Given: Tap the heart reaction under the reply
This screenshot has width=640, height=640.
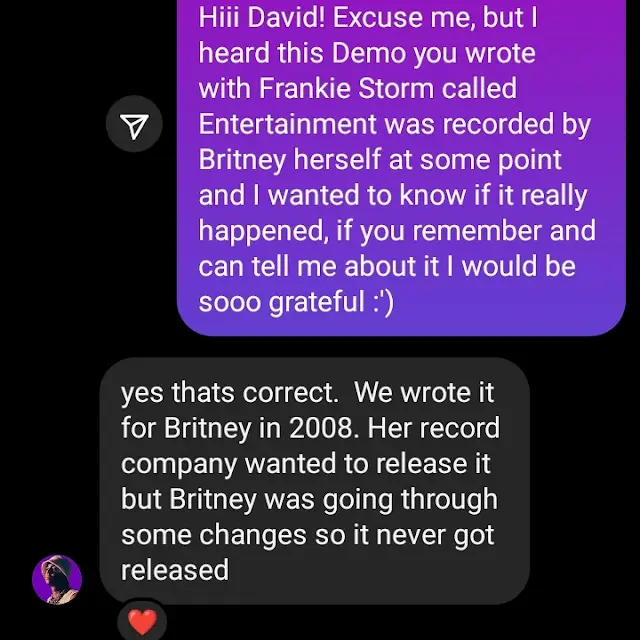Looking at the screenshot, I should tap(143, 622).
